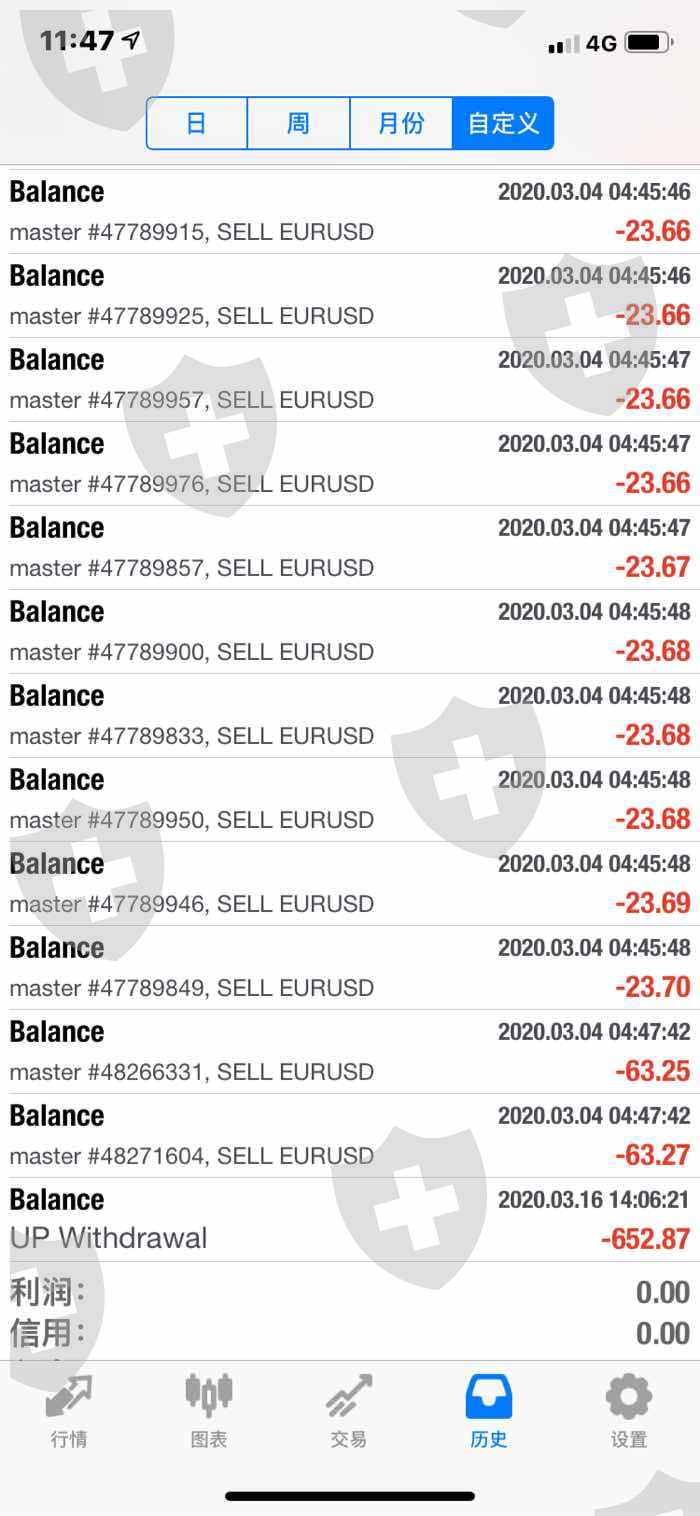Switch to the 日 (day) filter
Viewport: 700px width, 1516px height.
(x=197, y=123)
